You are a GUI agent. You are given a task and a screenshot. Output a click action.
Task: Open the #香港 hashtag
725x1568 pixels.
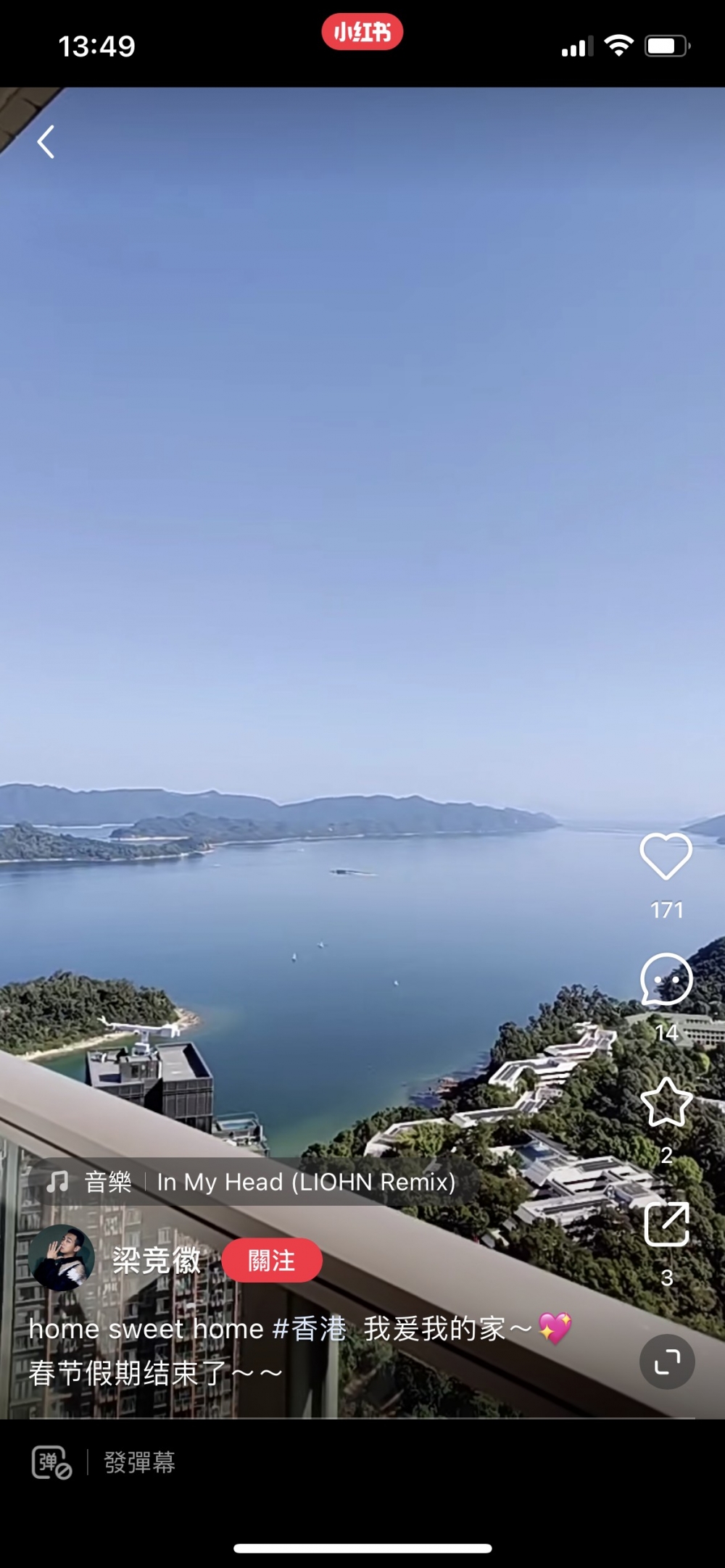tap(310, 1329)
